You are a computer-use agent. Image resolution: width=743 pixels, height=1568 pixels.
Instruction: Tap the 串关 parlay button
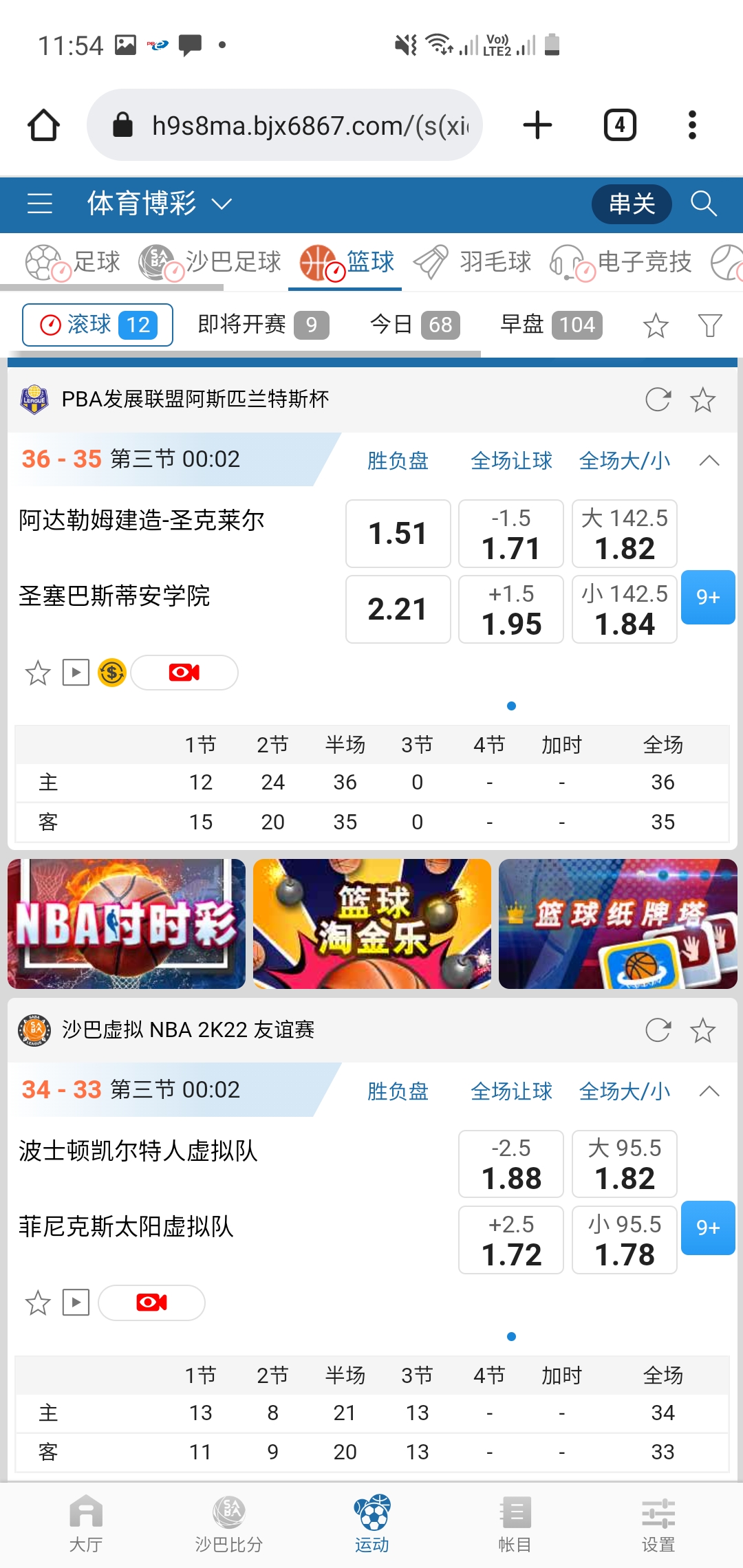631,204
